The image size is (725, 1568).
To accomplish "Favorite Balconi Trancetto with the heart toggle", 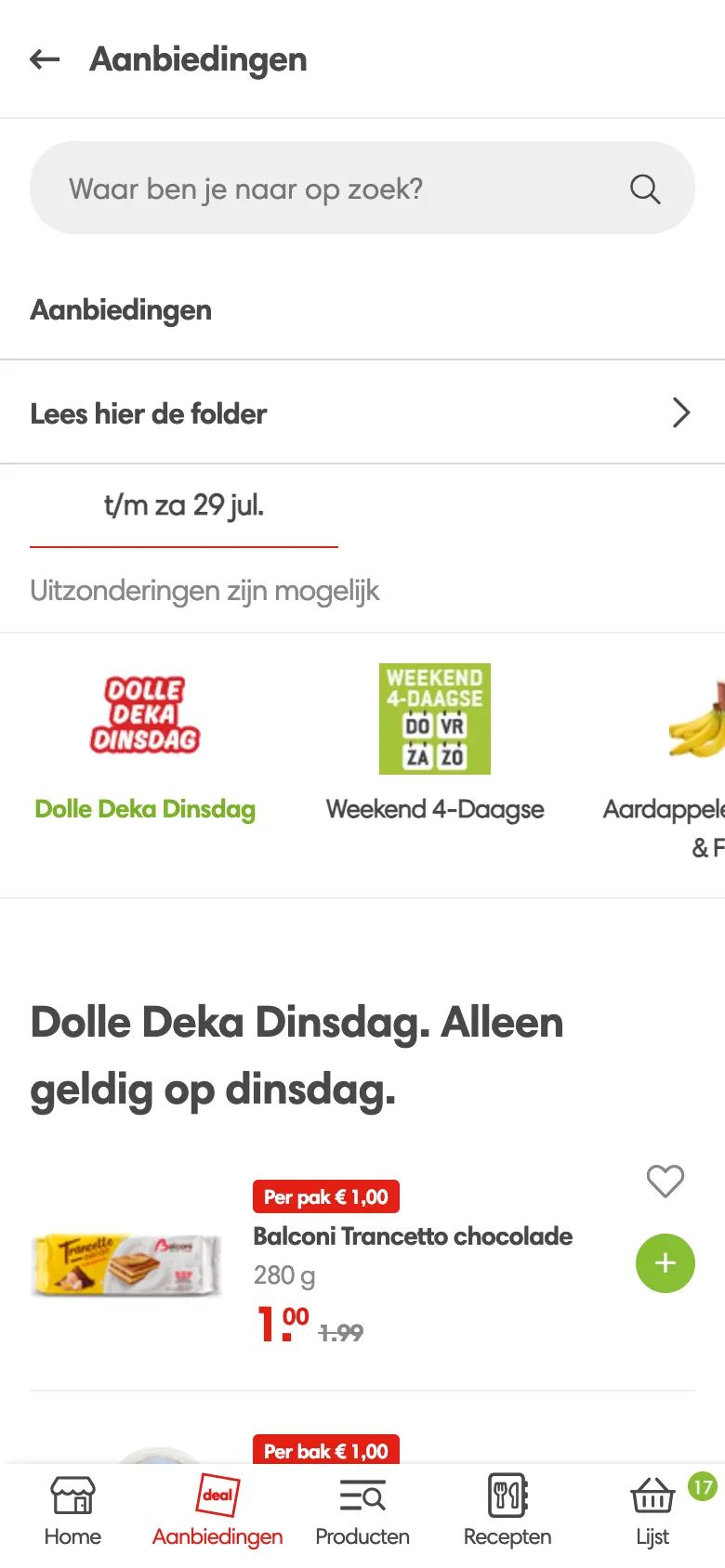I will coord(664,1182).
